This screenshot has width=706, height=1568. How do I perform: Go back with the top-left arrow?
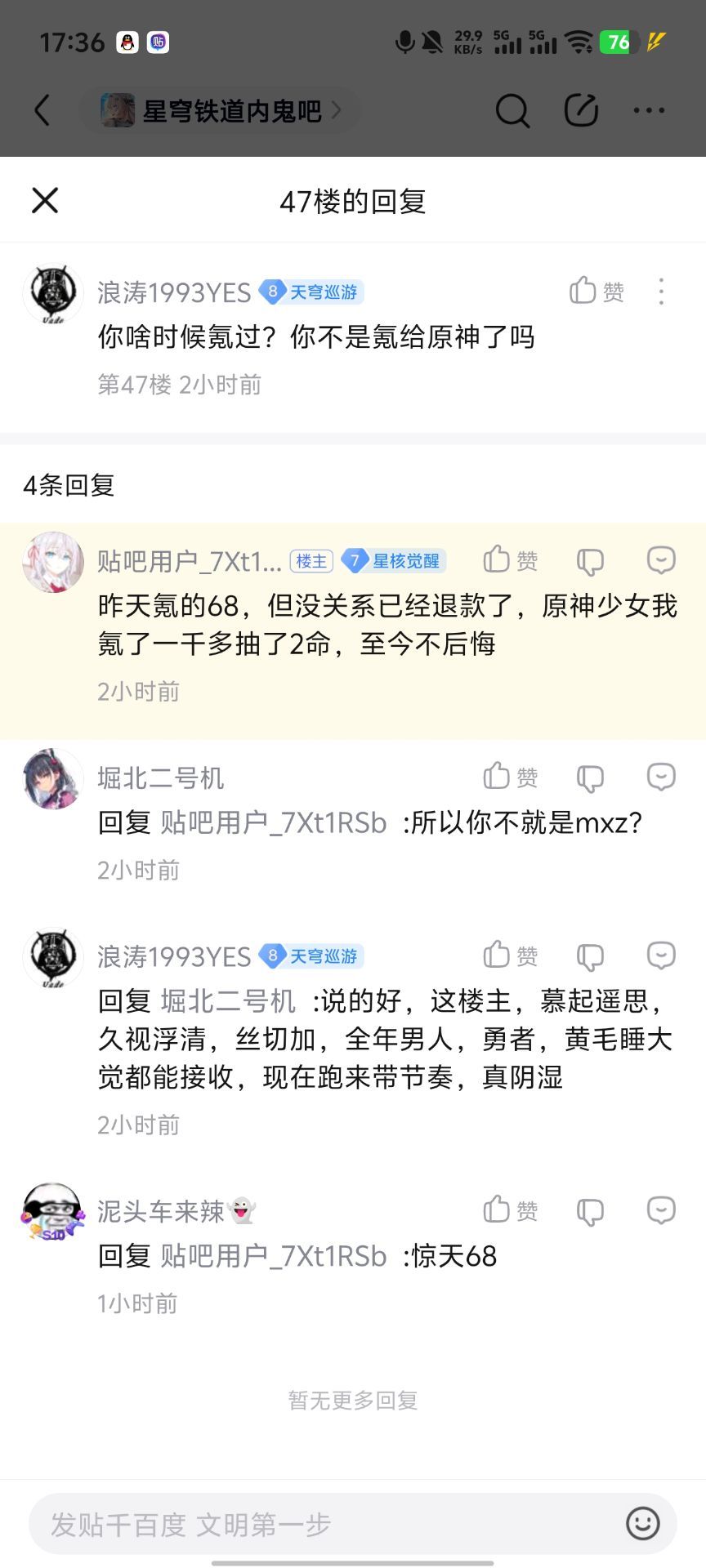(x=42, y=110)
